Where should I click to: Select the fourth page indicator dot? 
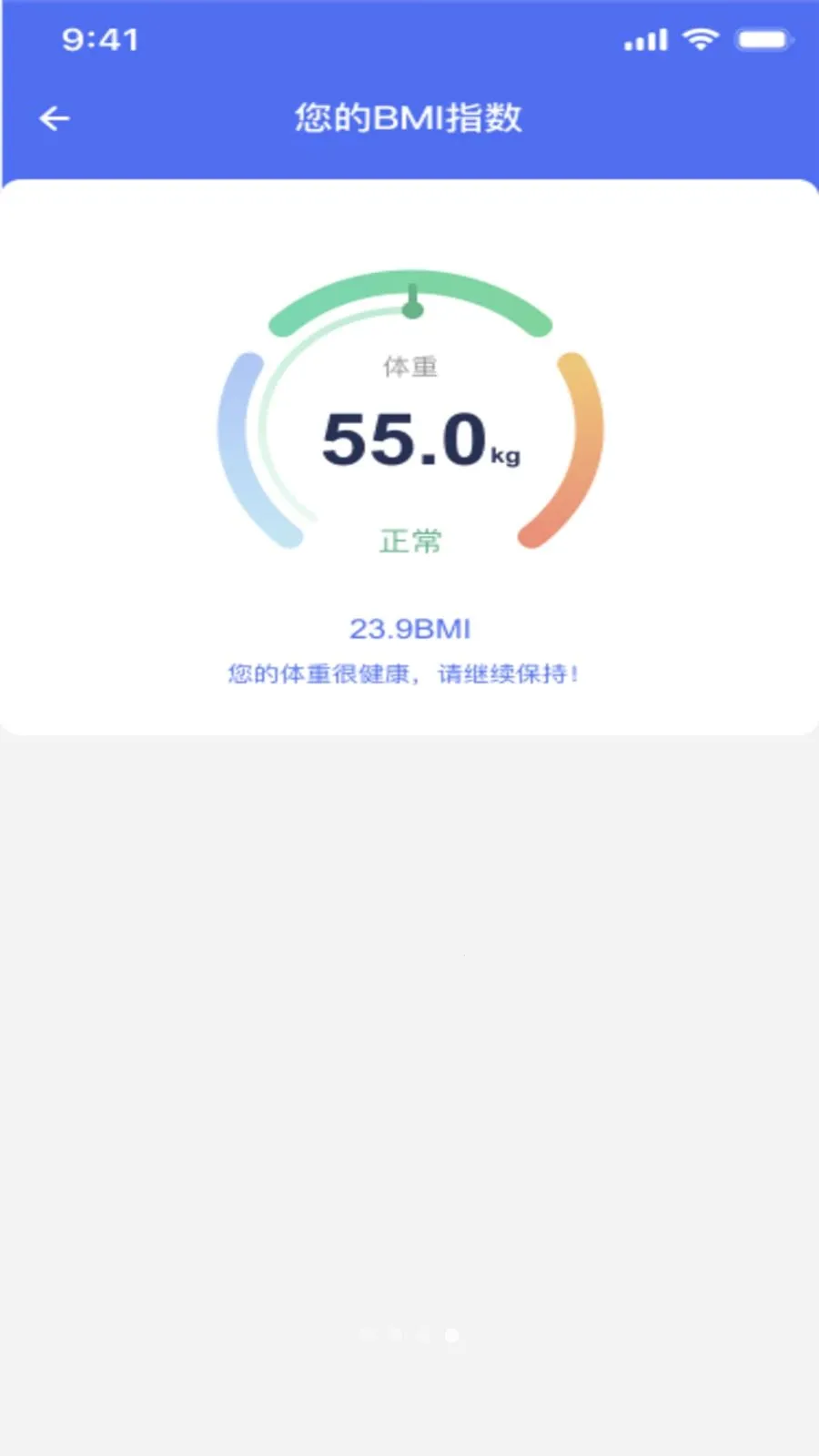point(452,1334)
